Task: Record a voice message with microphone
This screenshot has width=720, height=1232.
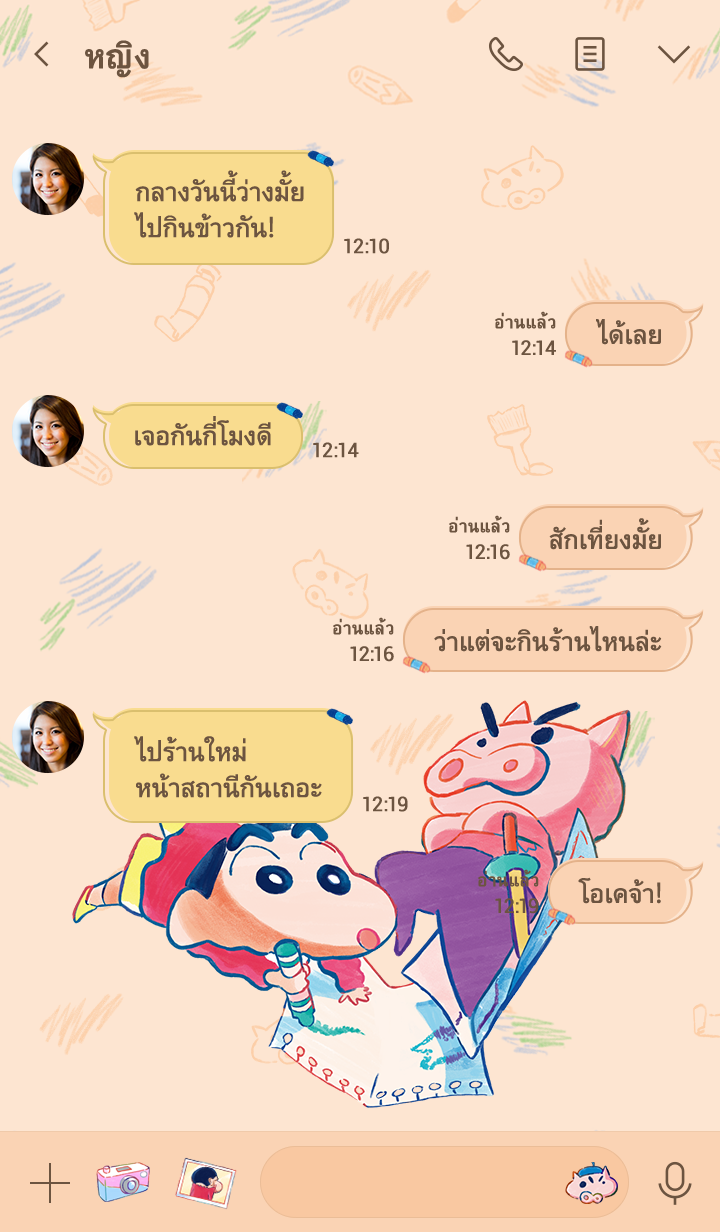Action: (x=675, y=1183)
